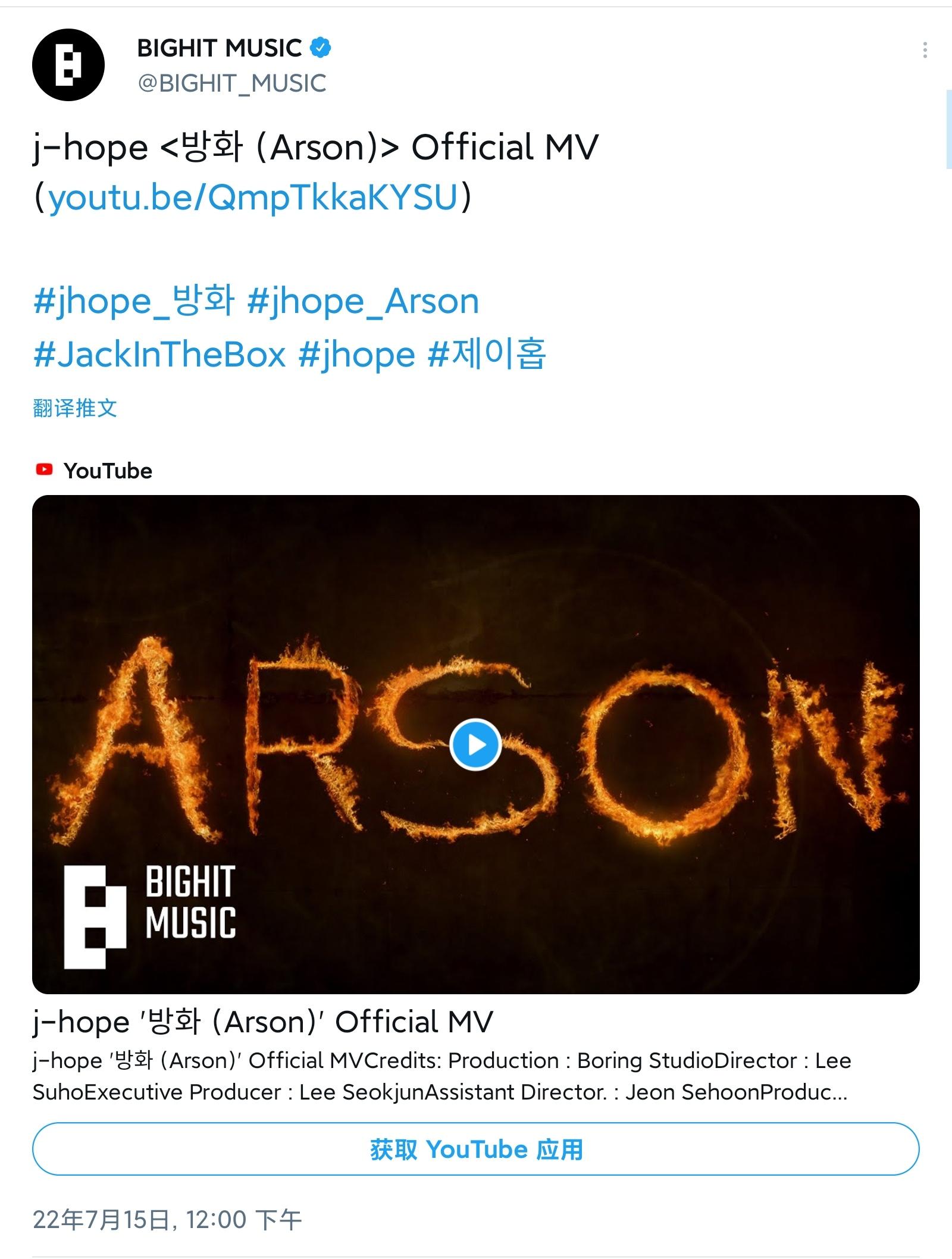Image resolution: width=952 pixels, height=1259 pixels.
Task: Play the Arson music video
Action: pos(475,745)
